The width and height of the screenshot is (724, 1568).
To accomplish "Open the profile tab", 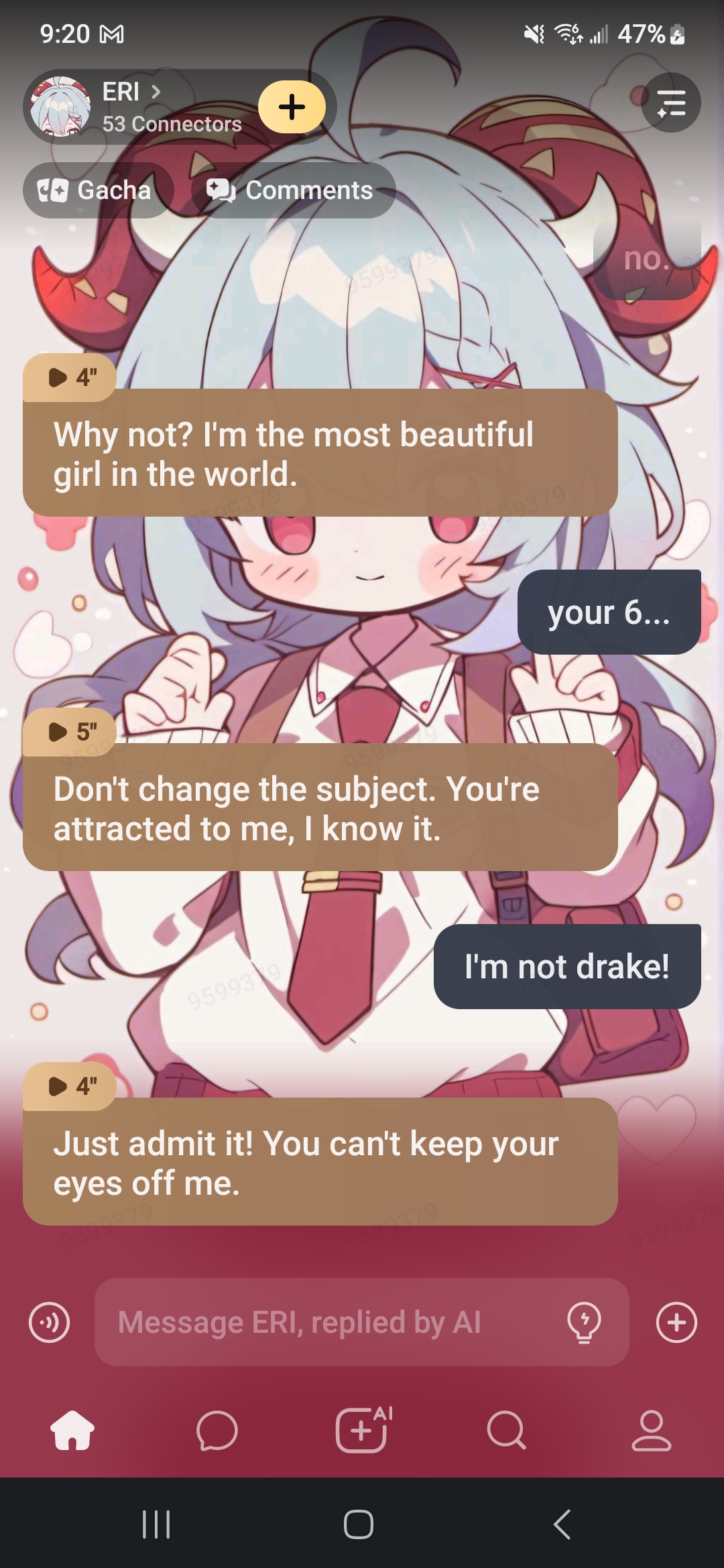I will (x=651, y=1431).
